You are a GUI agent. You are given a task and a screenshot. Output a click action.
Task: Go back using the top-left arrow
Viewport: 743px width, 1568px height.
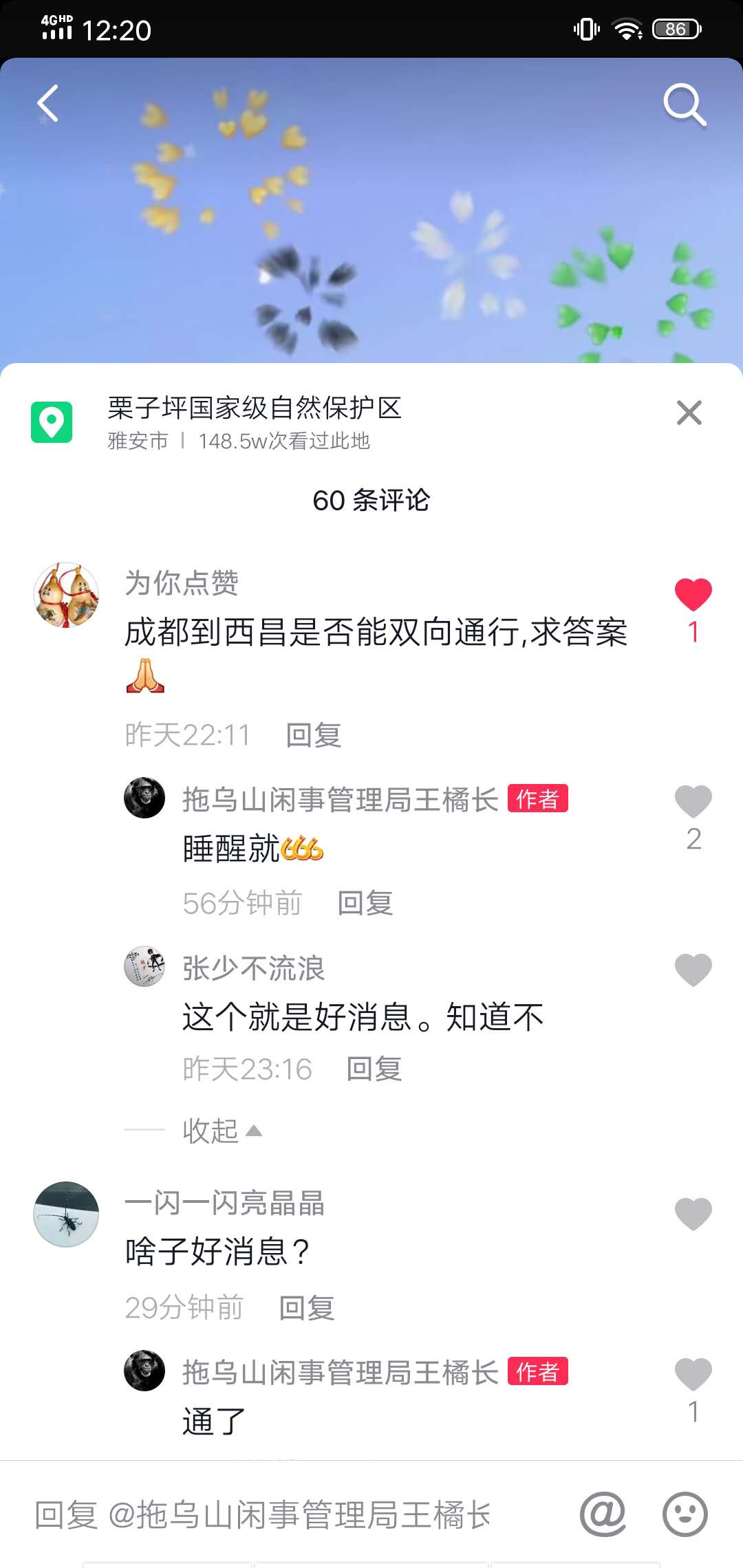click(48, 104)
